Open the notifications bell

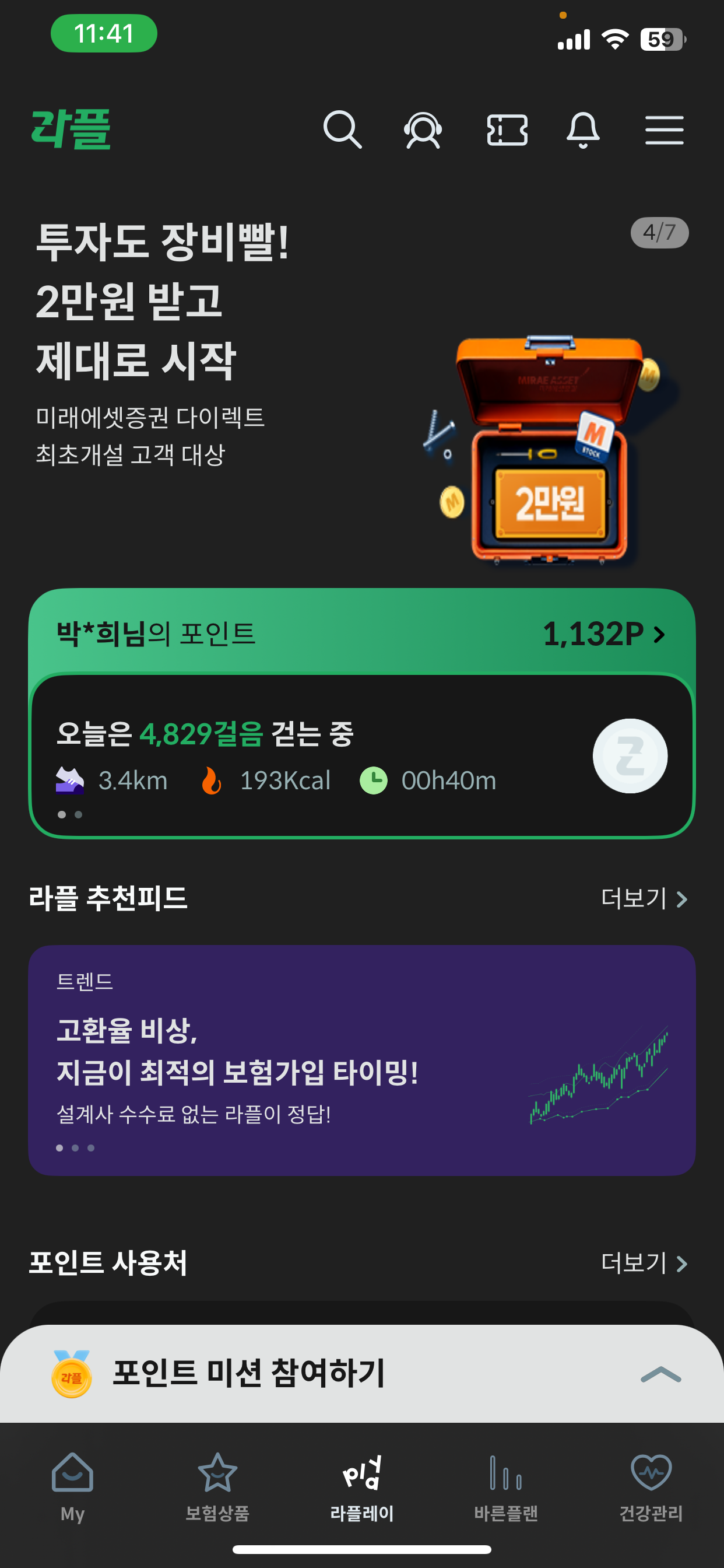pyautogui.click(x=583, y=129)
